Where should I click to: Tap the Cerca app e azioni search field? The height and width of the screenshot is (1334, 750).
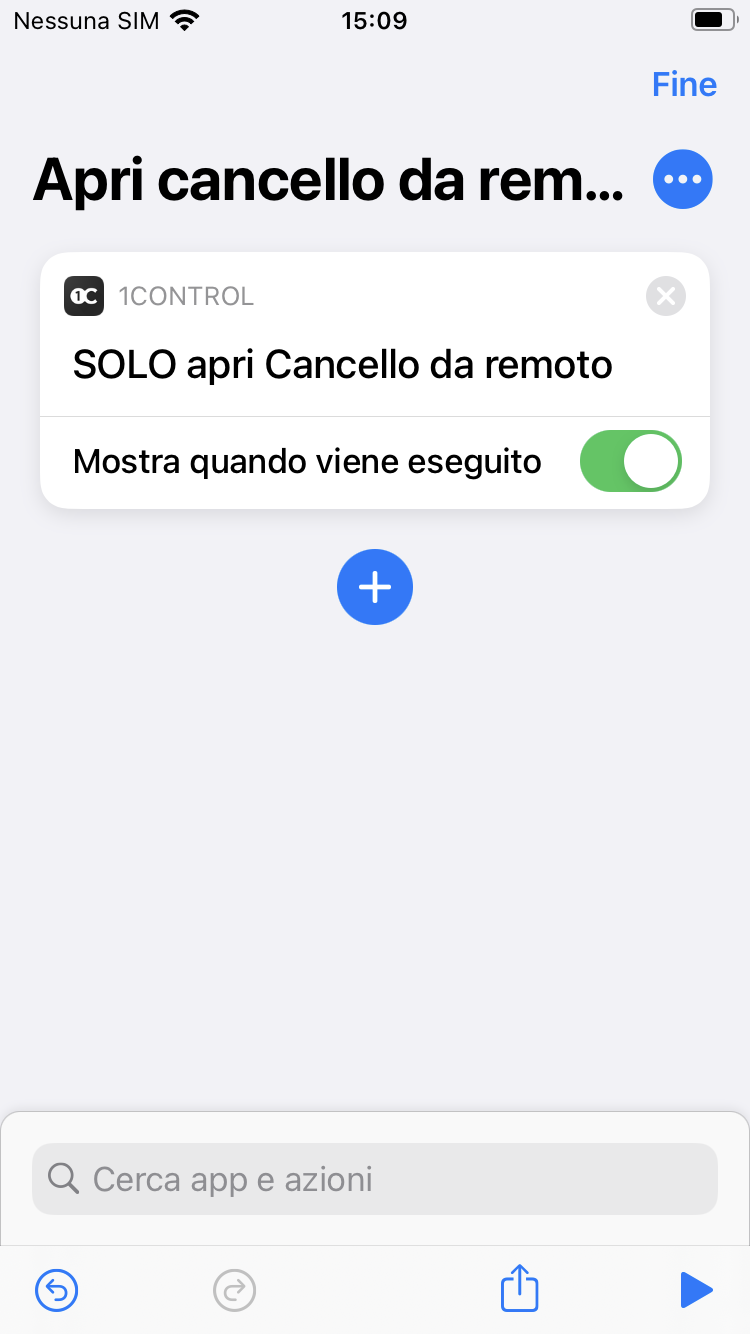(x=375, y=1179)
